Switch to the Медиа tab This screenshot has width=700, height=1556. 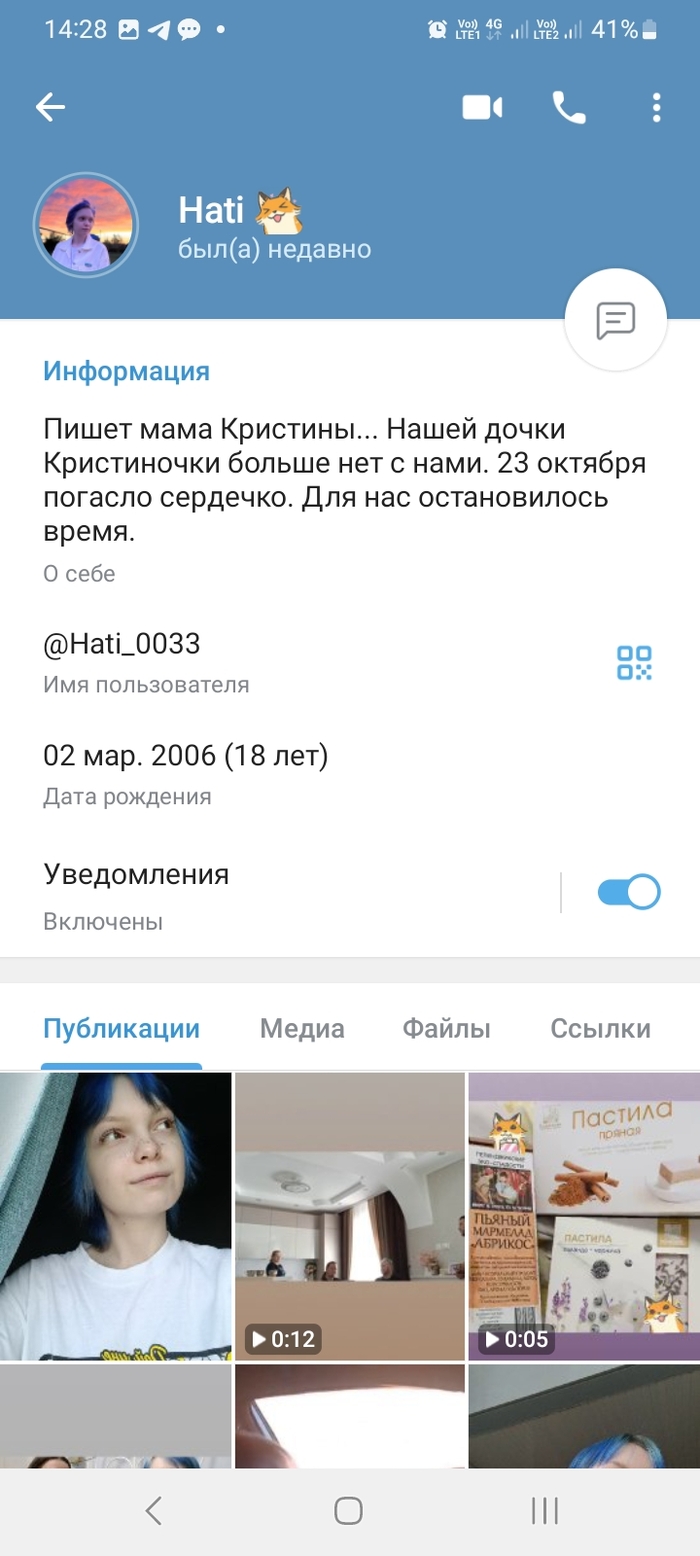click(302, 1029)
